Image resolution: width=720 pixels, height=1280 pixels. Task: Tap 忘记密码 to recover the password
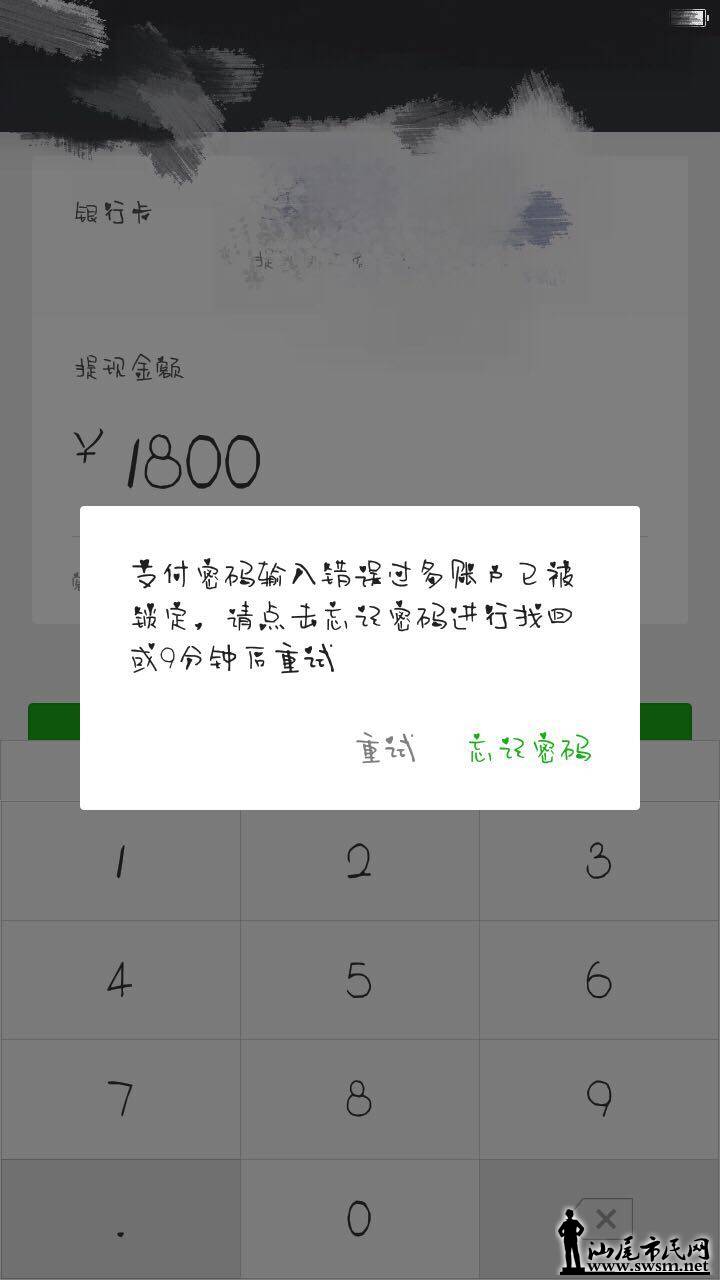529,749
